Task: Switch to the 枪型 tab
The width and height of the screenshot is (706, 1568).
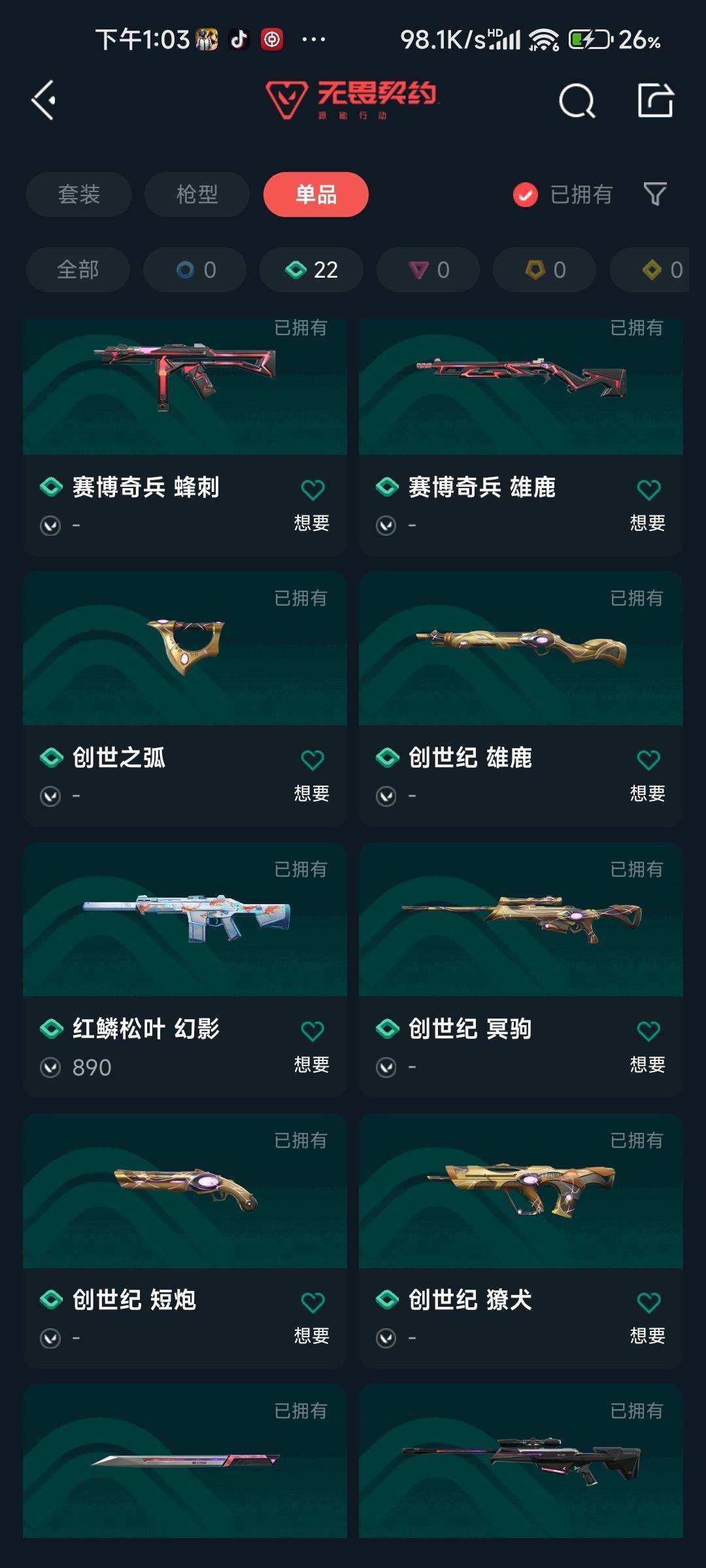Action: coord(196,194)
